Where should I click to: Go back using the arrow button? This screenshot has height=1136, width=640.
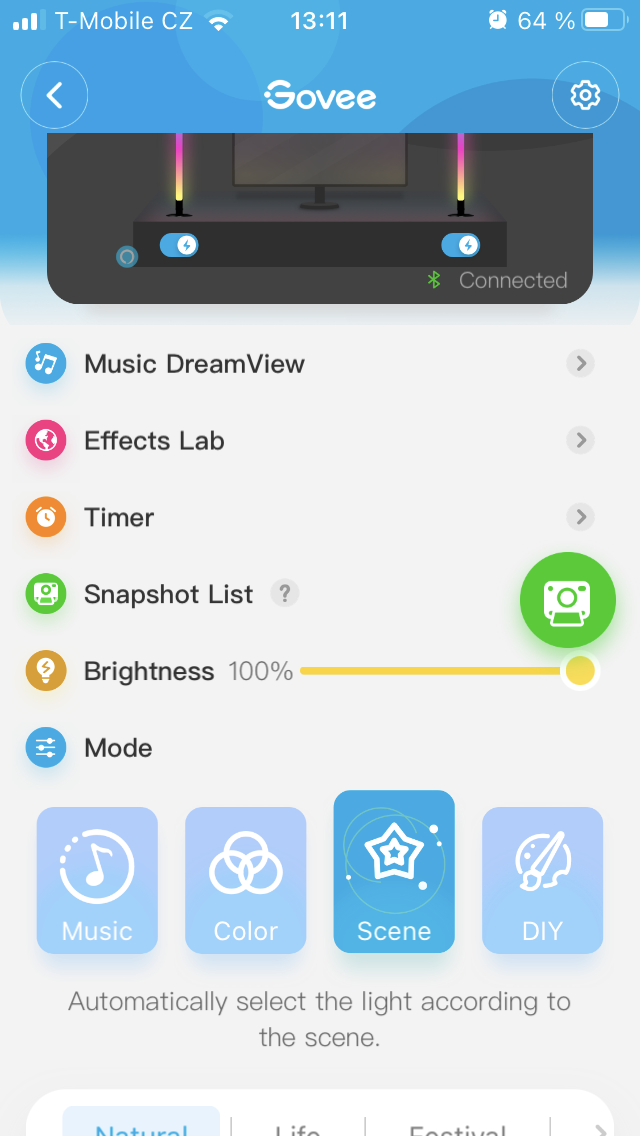pos(55,96)
